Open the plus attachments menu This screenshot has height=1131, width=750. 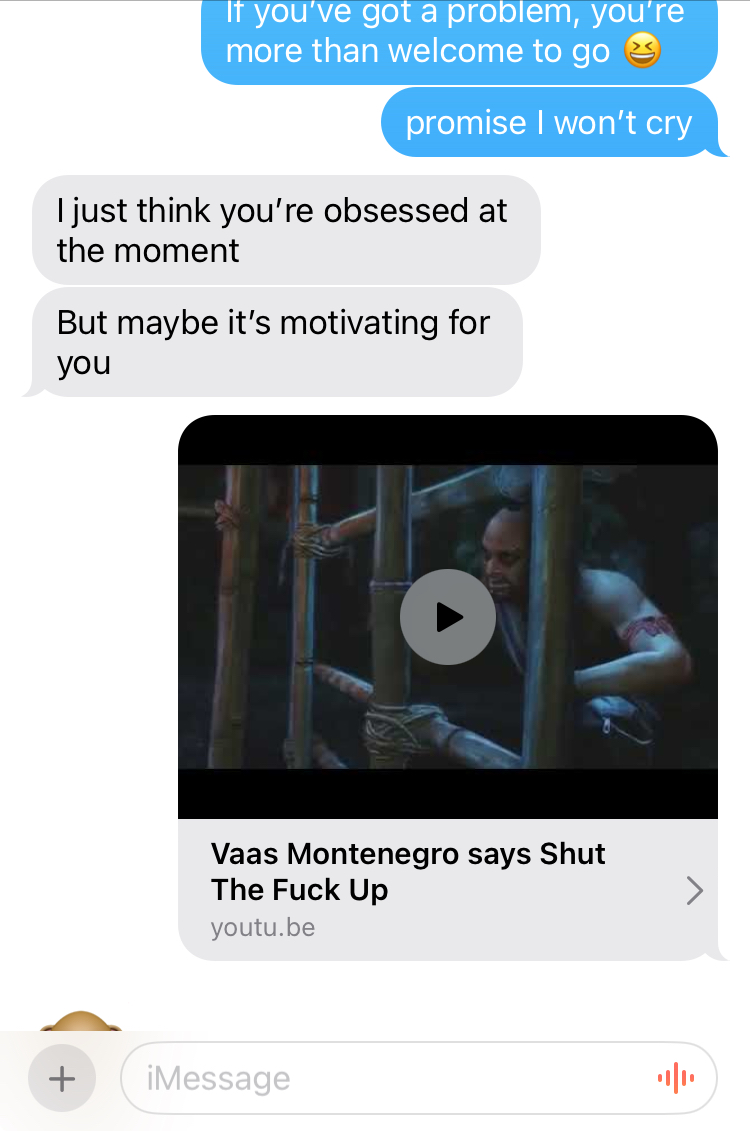coord(62,1078)
